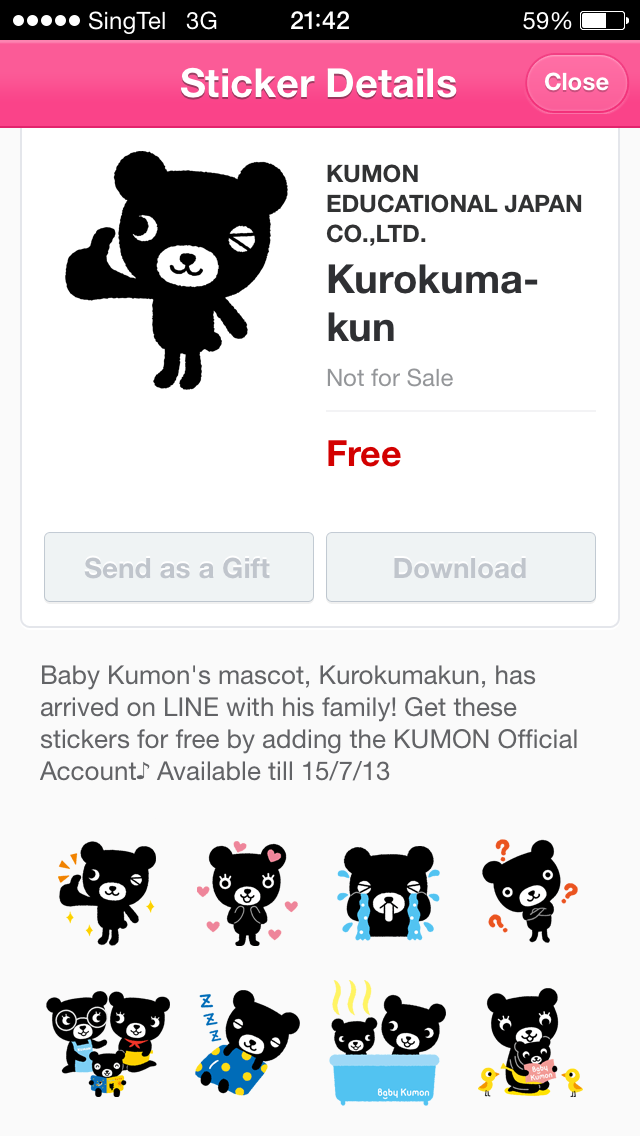Tap the Send as a Gift button
This screenshot has width=640, height=1136.
tap(178, 568)
